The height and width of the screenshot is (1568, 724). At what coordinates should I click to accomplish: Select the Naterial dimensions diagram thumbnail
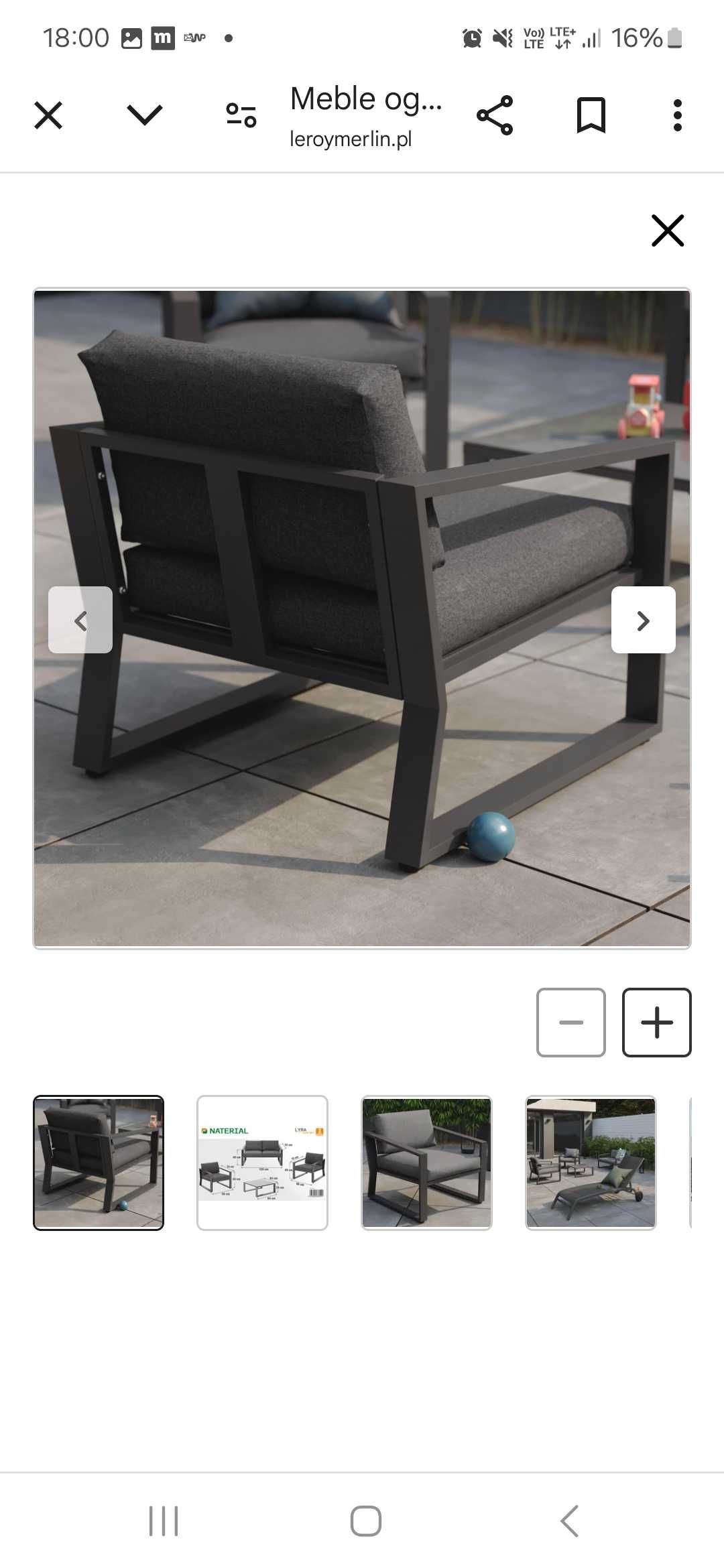click(262, 1163)
